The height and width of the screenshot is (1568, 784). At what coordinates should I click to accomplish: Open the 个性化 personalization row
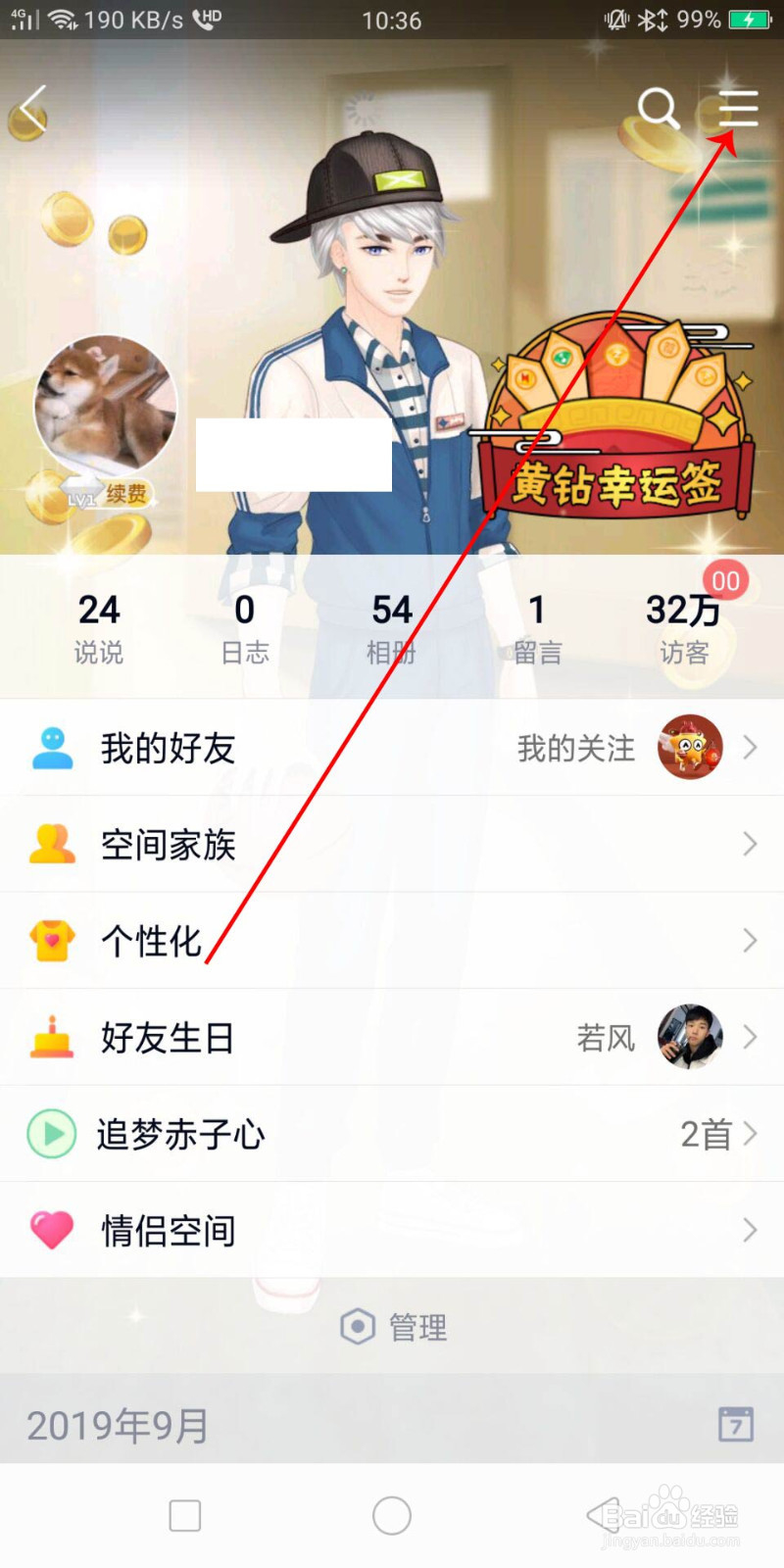pos(392,941)
